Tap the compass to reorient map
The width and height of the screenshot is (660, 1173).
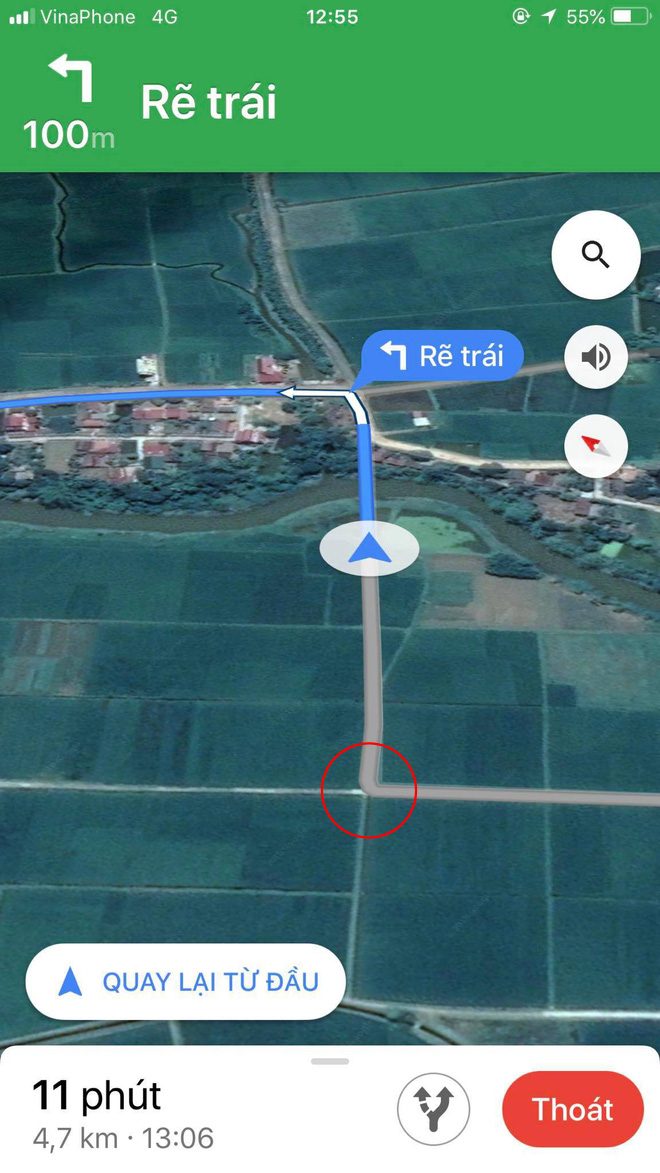(x=596, y=446)
